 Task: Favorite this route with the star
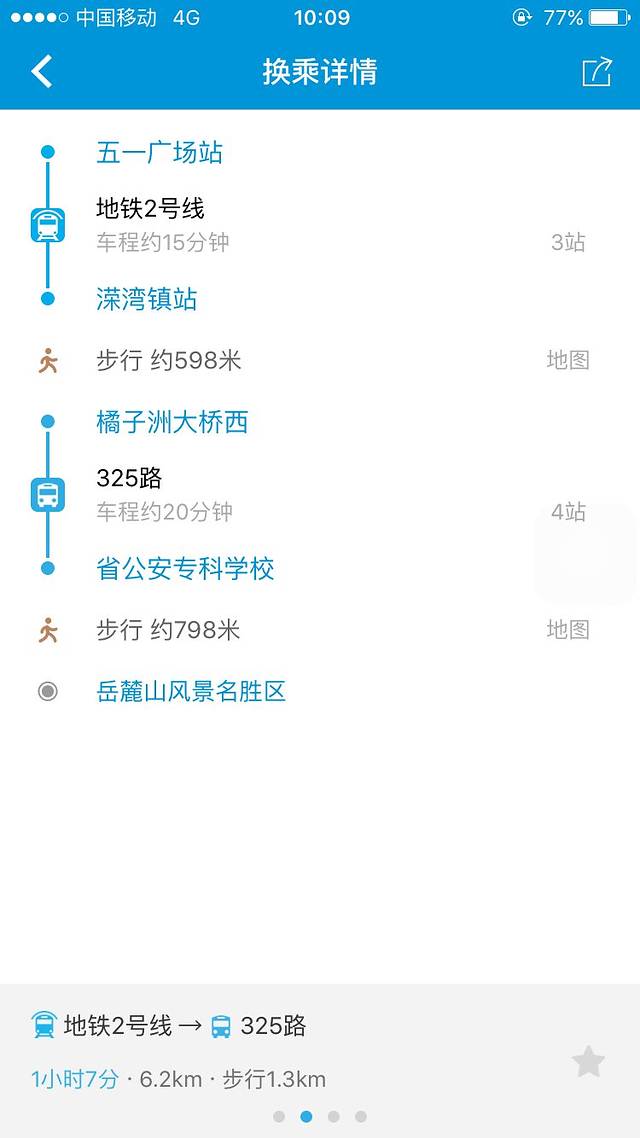click(x=588, y=1062)
